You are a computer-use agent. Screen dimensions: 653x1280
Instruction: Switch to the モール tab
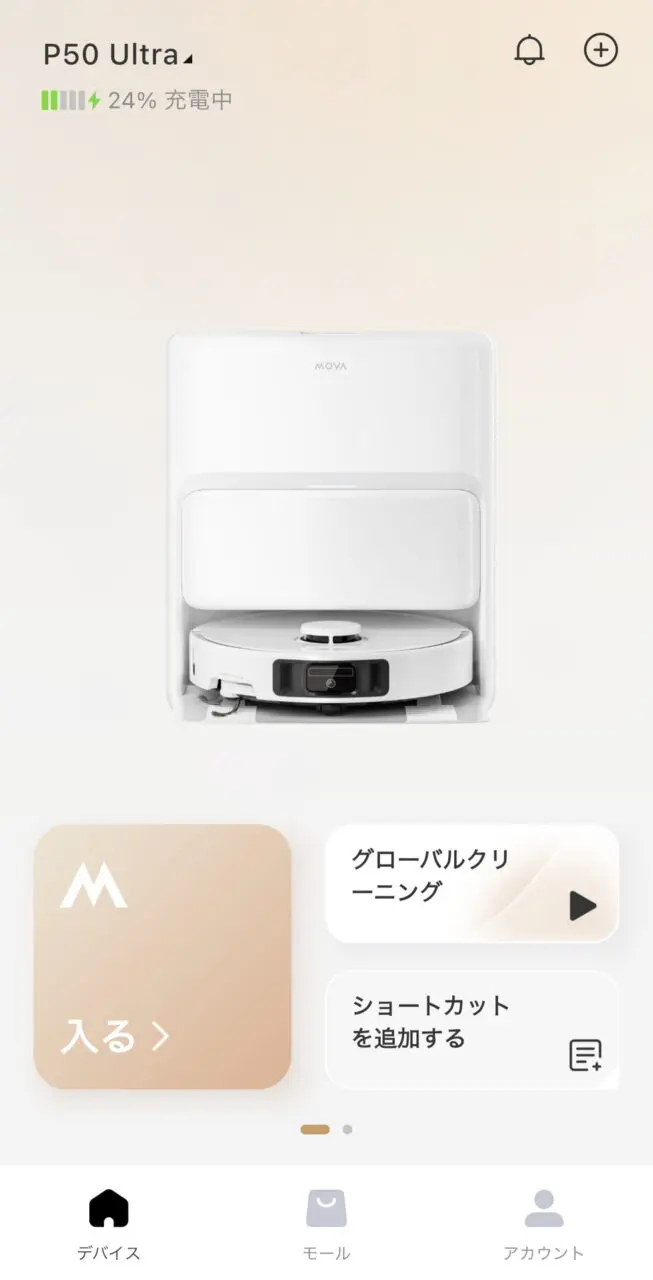[x=326, y=1223]
